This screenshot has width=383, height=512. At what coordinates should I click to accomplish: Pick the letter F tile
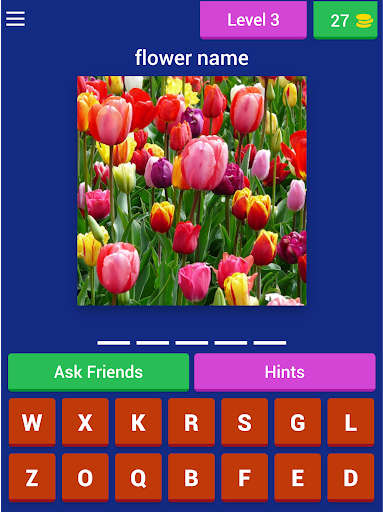pos(244,477)
